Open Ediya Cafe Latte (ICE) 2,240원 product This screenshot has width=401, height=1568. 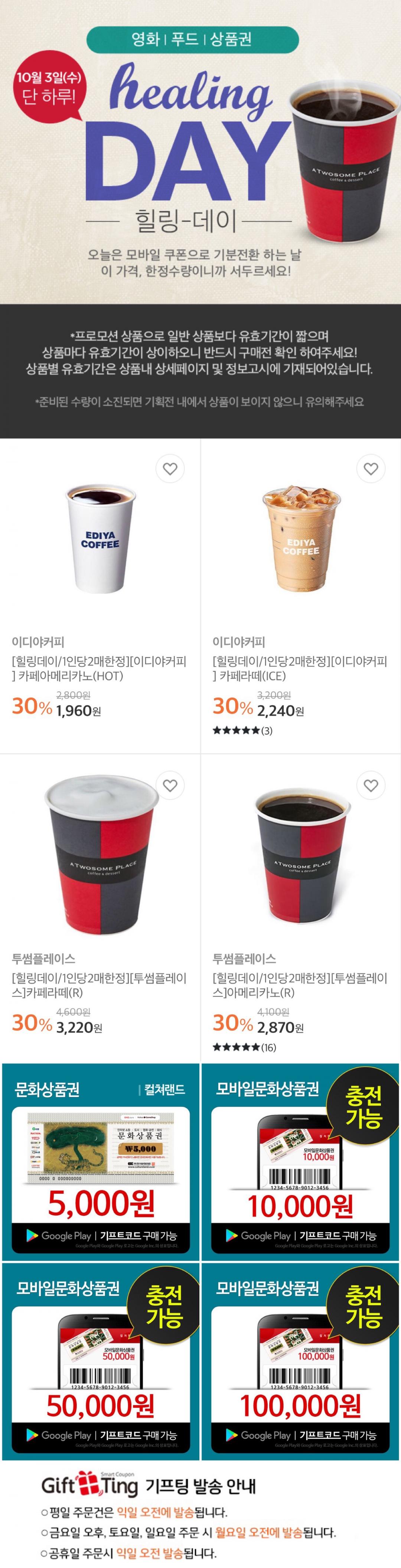[301, 668]
